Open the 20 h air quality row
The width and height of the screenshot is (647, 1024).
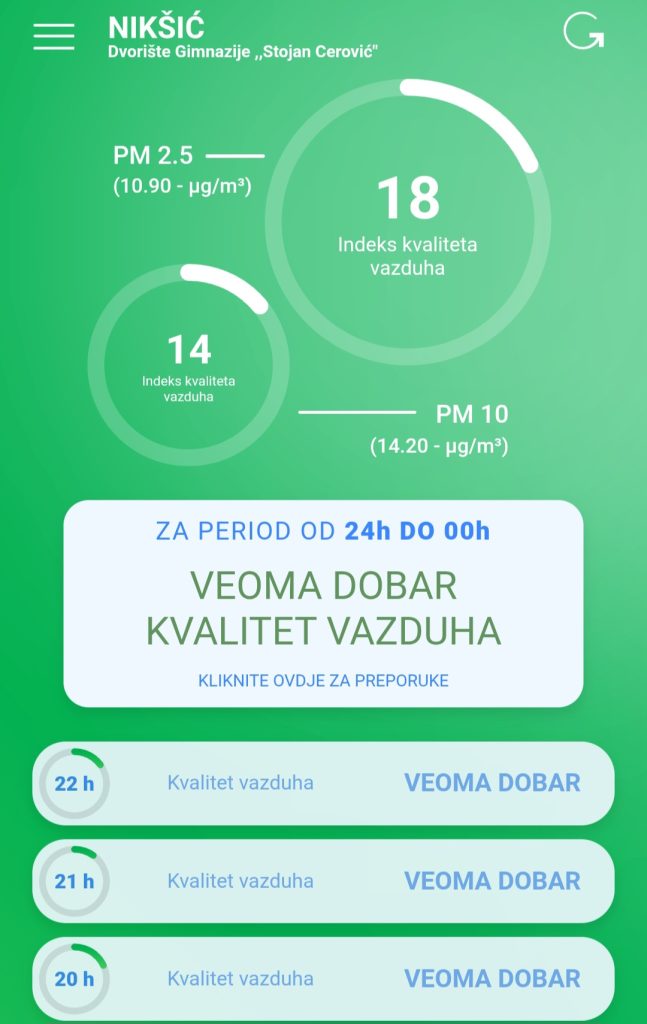[x=323, y=979]
